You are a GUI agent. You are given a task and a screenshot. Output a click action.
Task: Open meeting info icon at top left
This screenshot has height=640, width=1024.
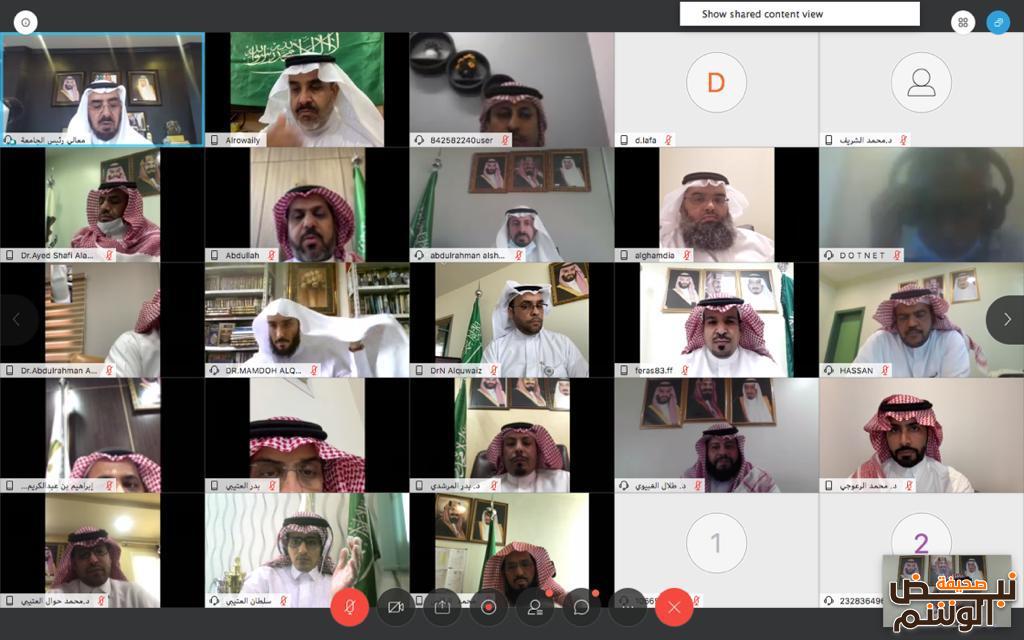[x=25, y=22]
